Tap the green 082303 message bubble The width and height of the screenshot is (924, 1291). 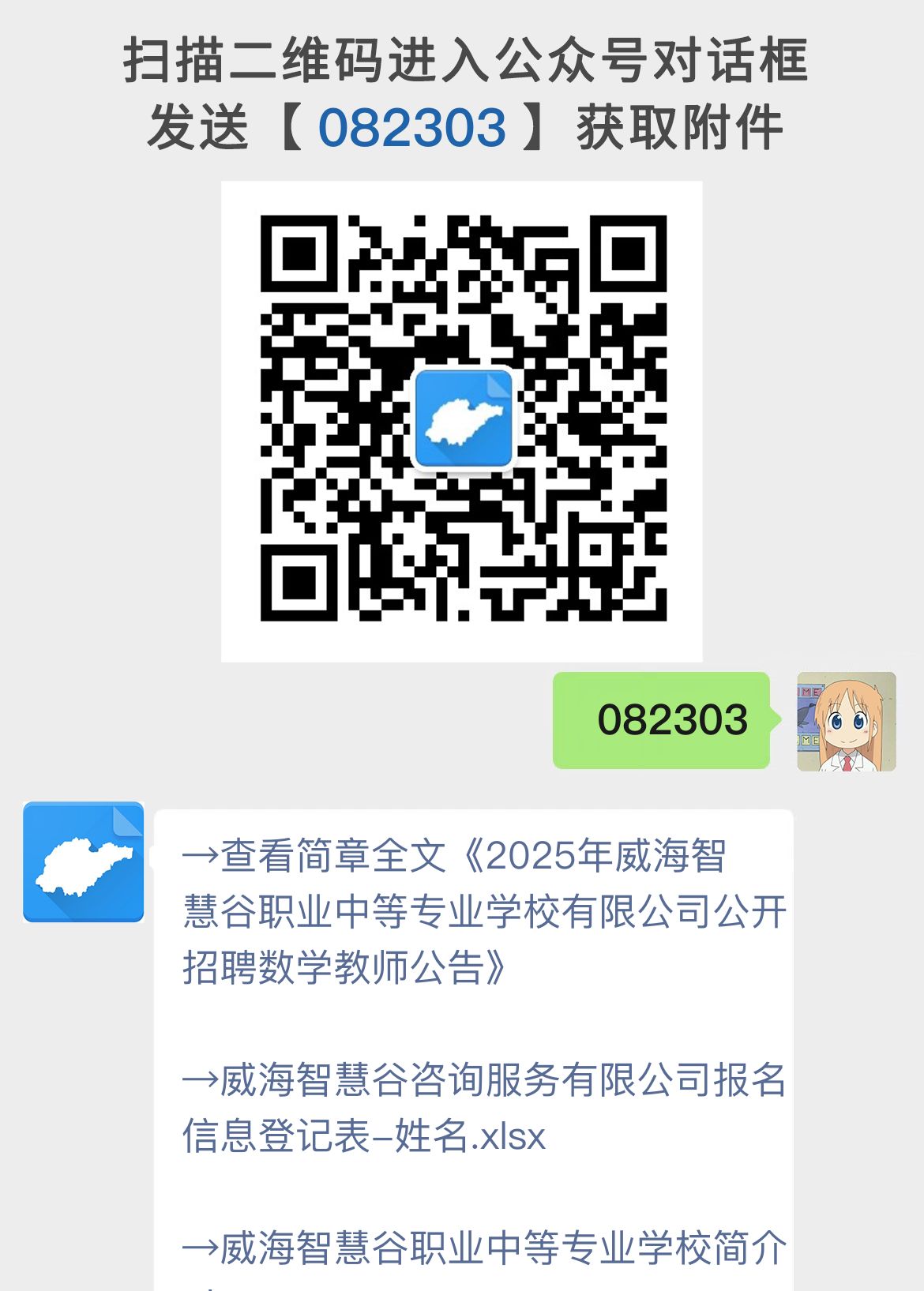663,721
